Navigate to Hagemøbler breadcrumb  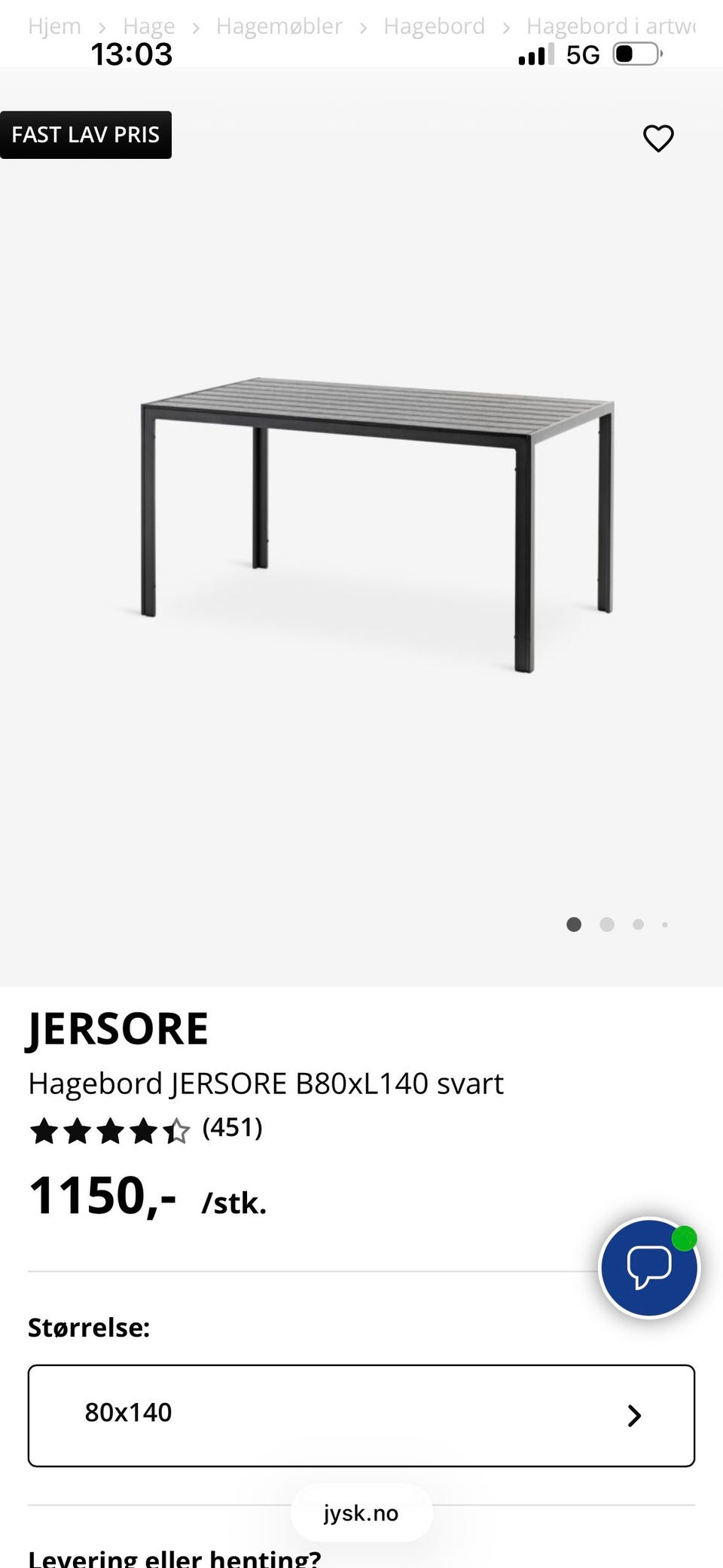279,26
